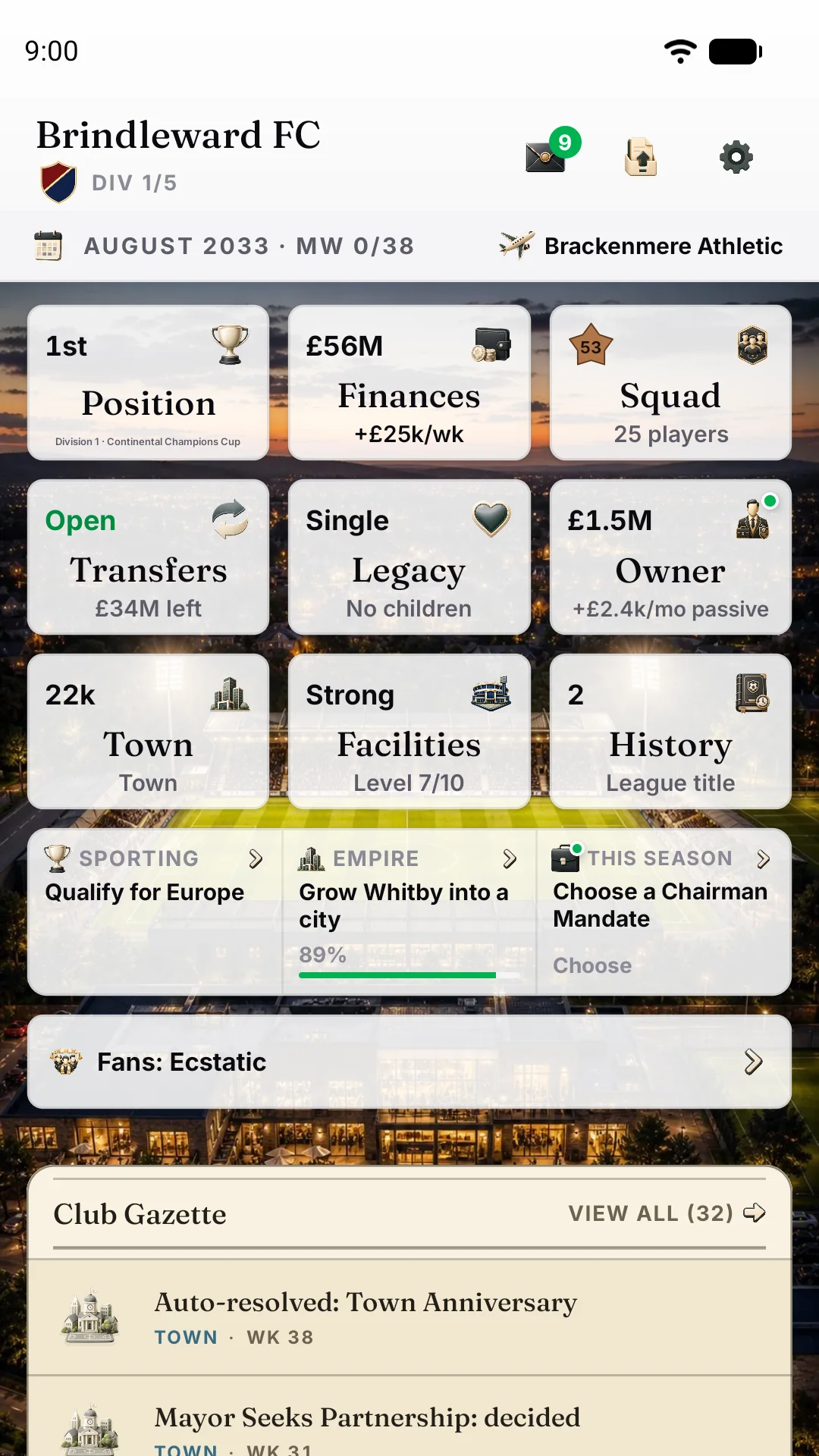Open the Legacy card
Screen dimensions: 819x1456
tap(409, 557)
